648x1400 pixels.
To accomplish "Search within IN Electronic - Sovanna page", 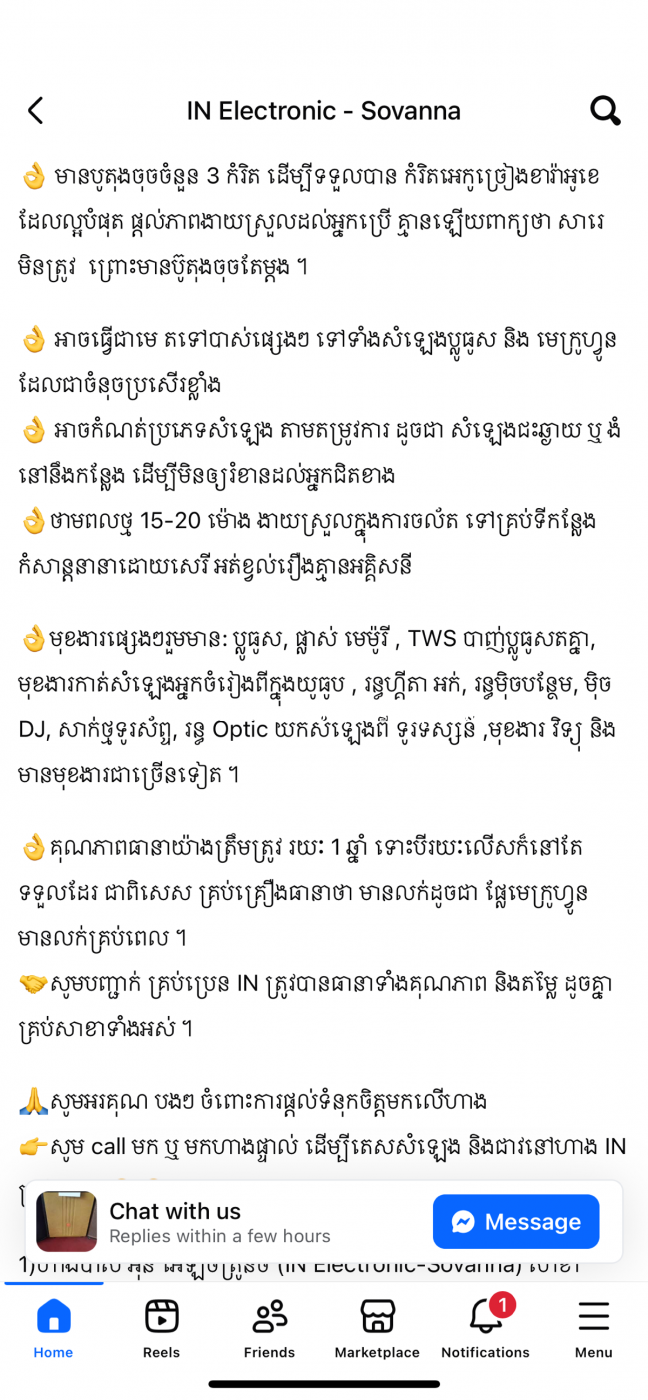I will [605, 110].
